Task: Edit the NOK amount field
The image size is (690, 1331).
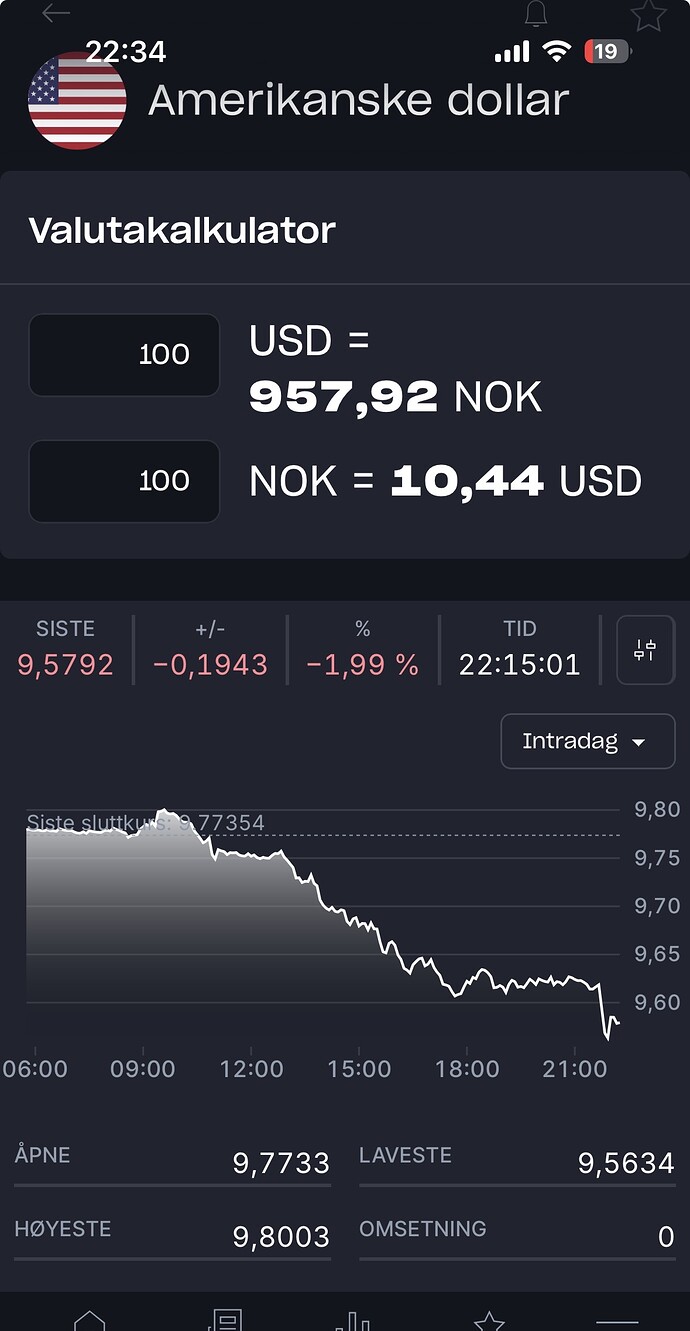Action: (124, 481)
